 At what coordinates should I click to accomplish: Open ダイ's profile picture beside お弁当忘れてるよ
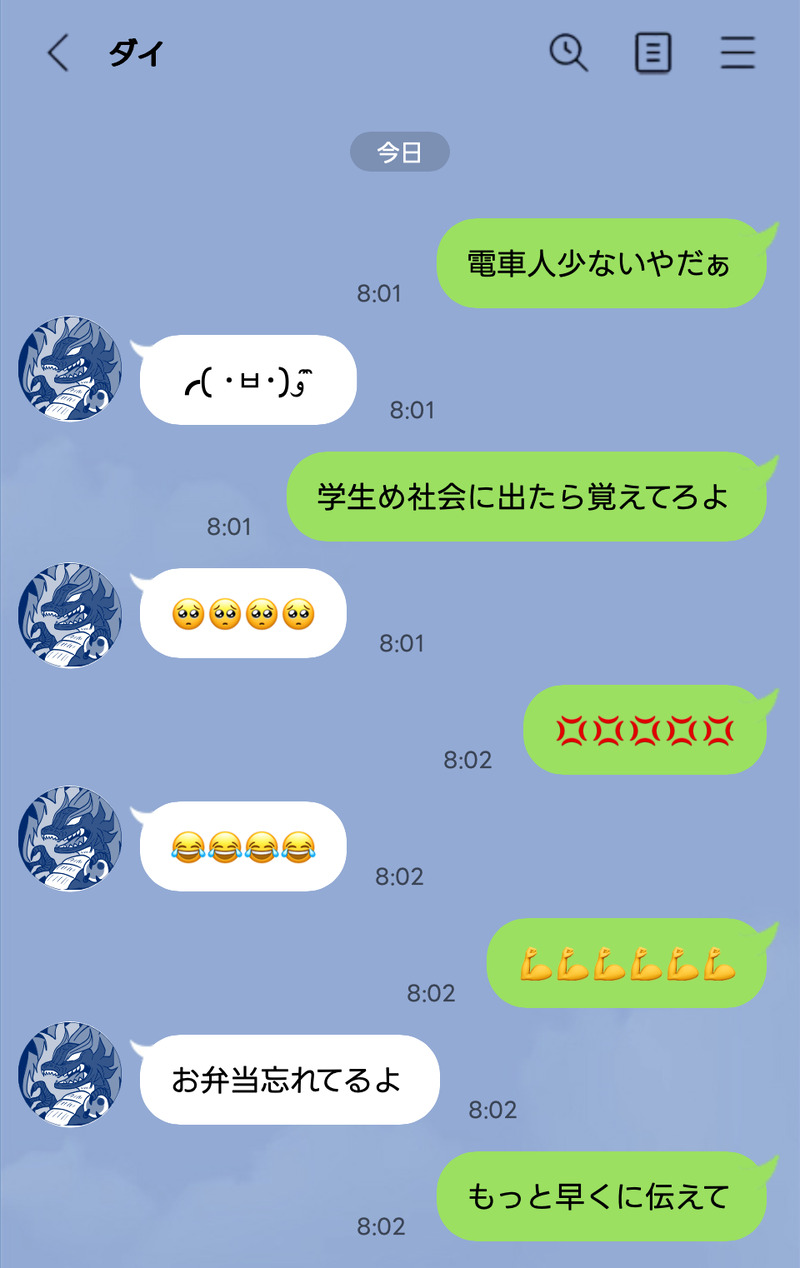coord(70,1074)
